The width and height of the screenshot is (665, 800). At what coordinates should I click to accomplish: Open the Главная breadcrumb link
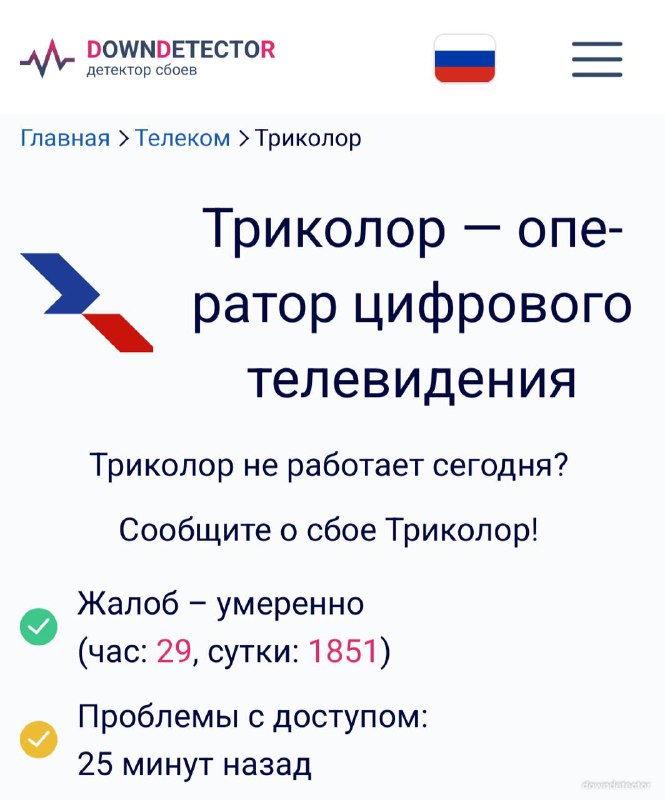pos(65,138)
